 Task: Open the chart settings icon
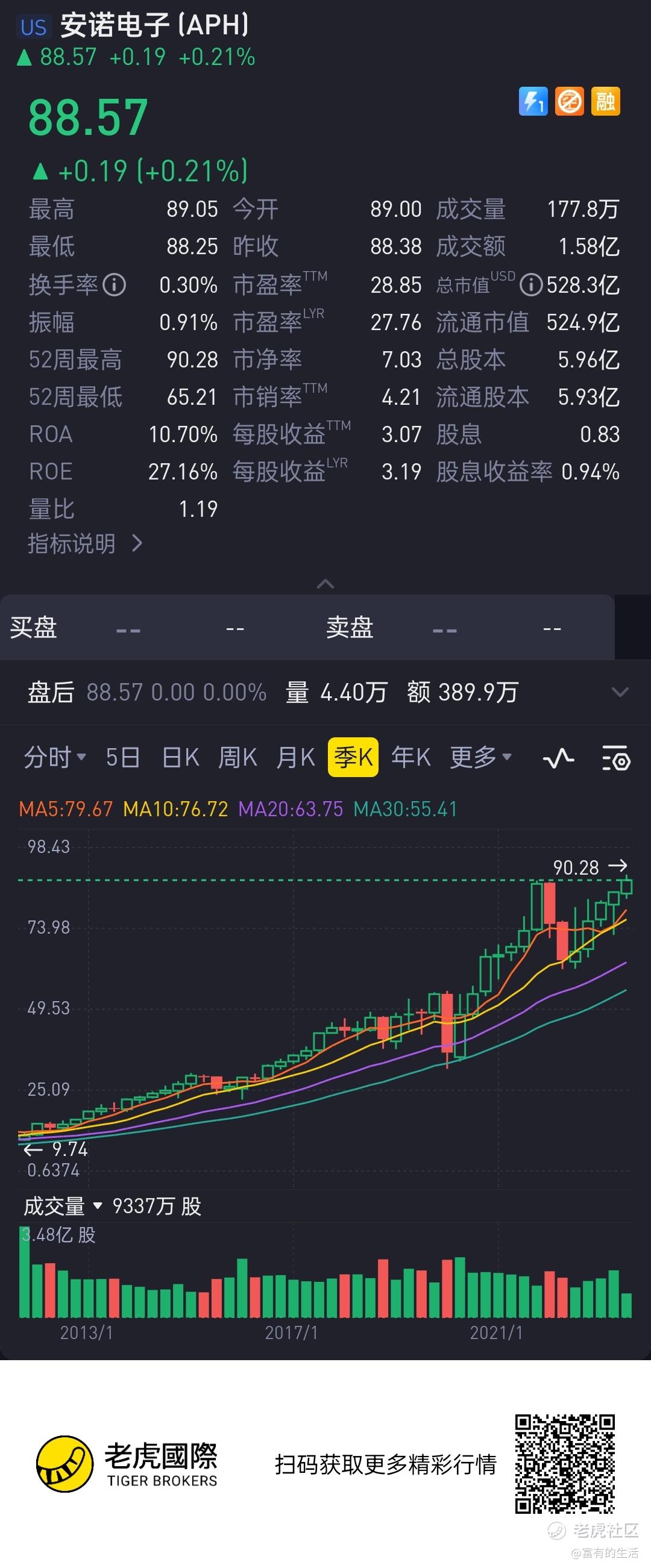coord(616,758)
